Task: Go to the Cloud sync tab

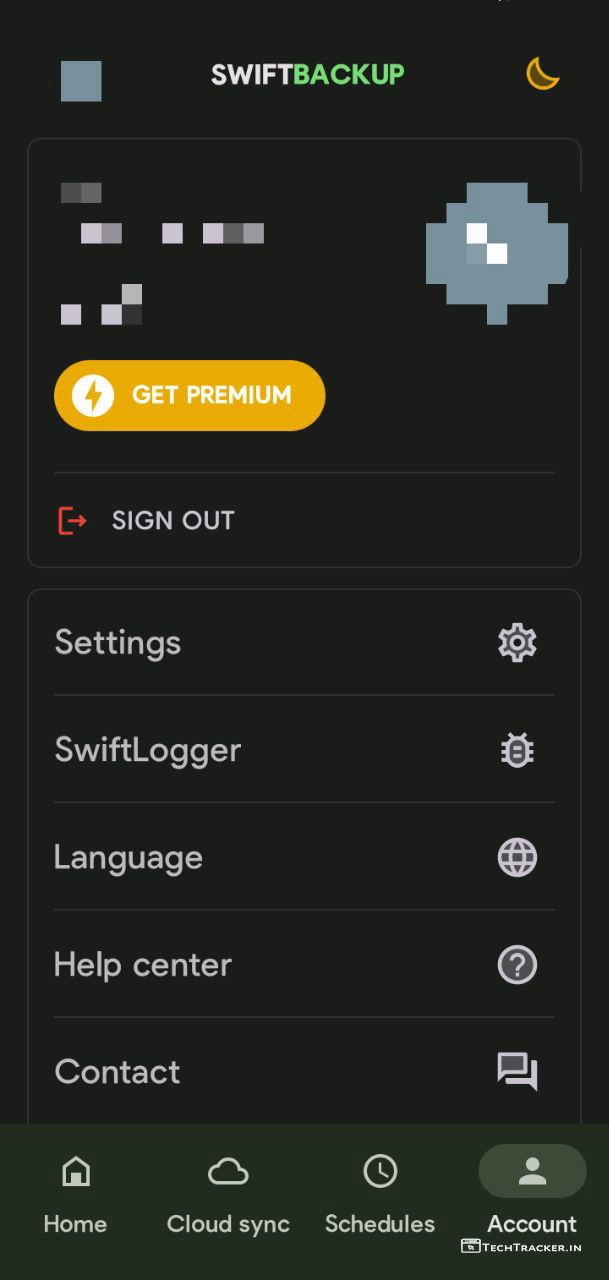Action: [228, 1194]
